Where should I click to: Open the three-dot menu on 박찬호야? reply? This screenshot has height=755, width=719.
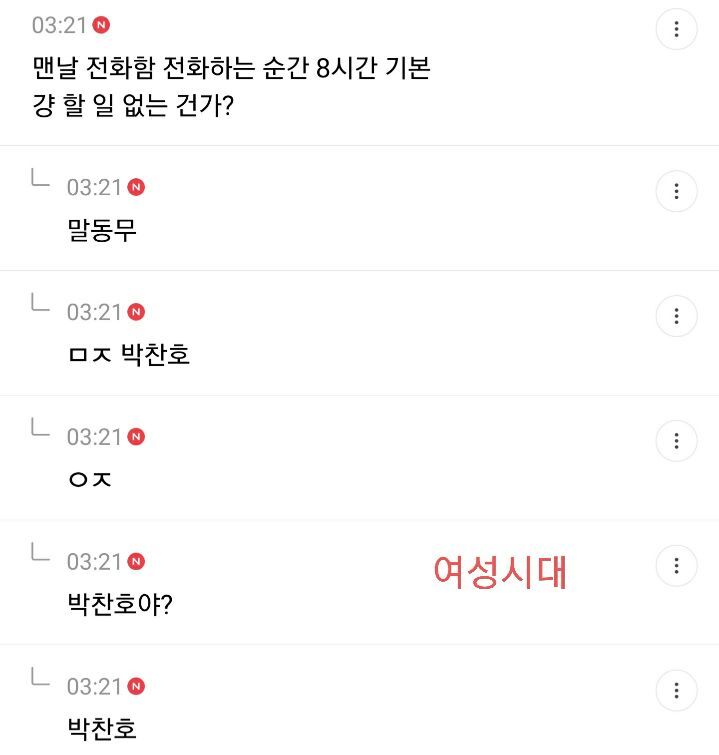[676, 565]
